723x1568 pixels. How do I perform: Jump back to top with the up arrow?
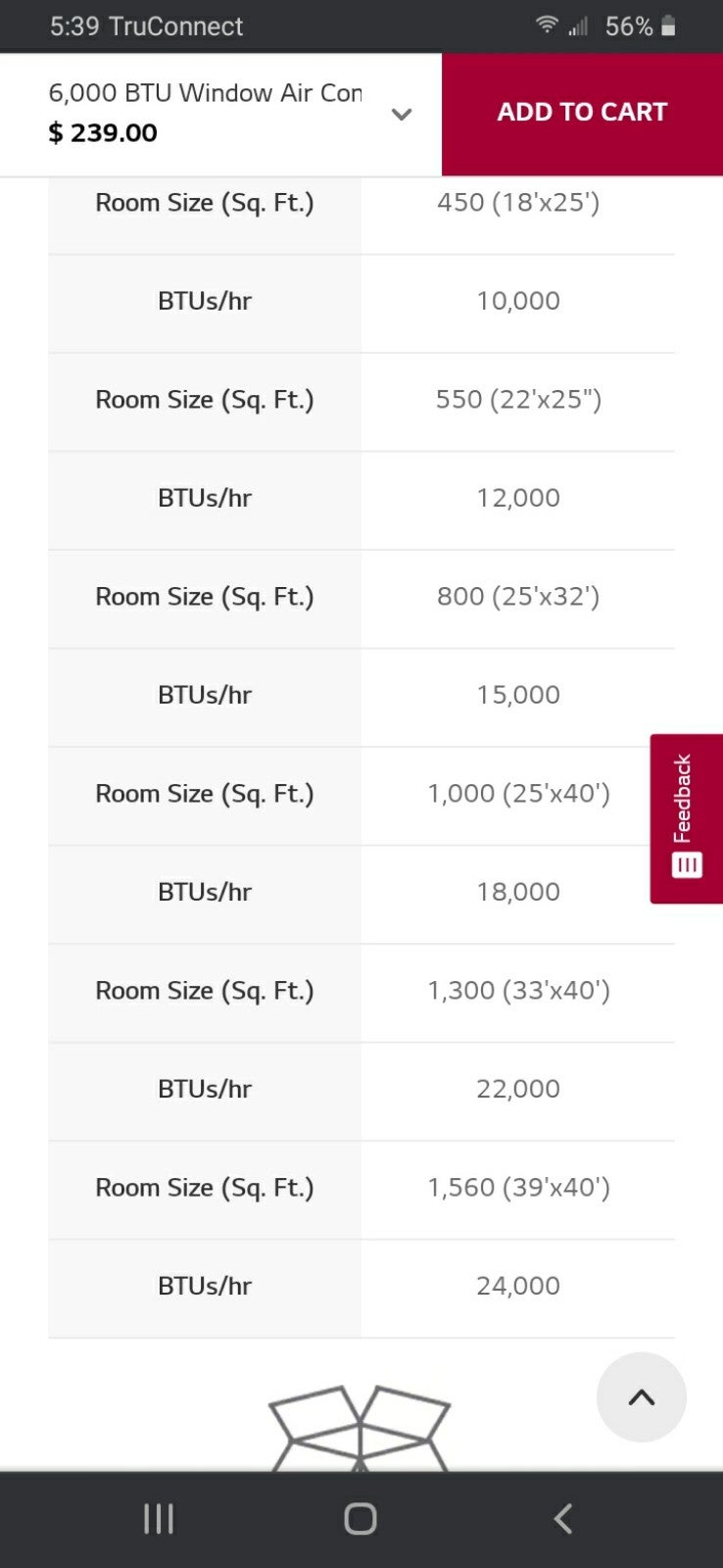point(642,1397)
